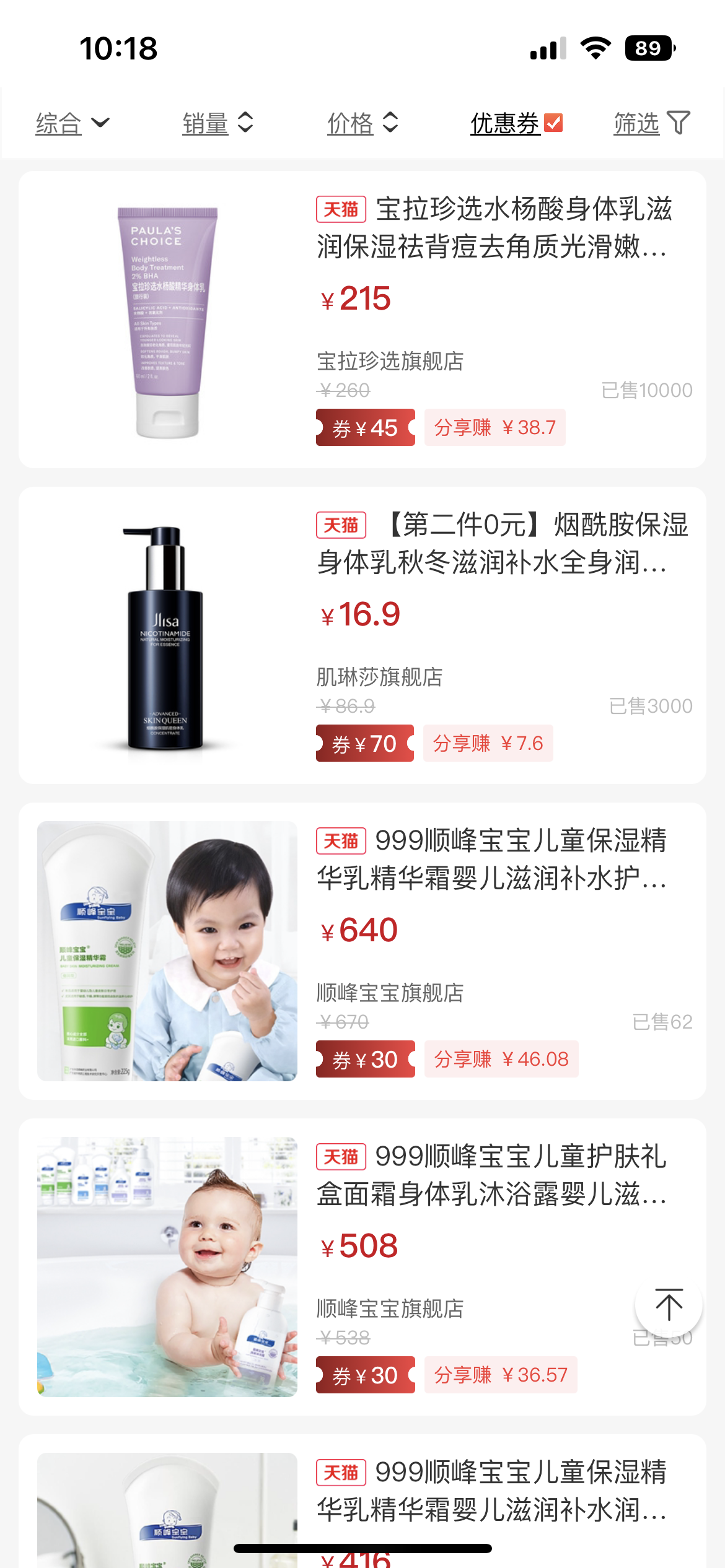This screenshot has width=725, height=1568.
Task: Open the 宝拉珍选水杨酸身体乳 product card
Action: click(x=362, y=320)
